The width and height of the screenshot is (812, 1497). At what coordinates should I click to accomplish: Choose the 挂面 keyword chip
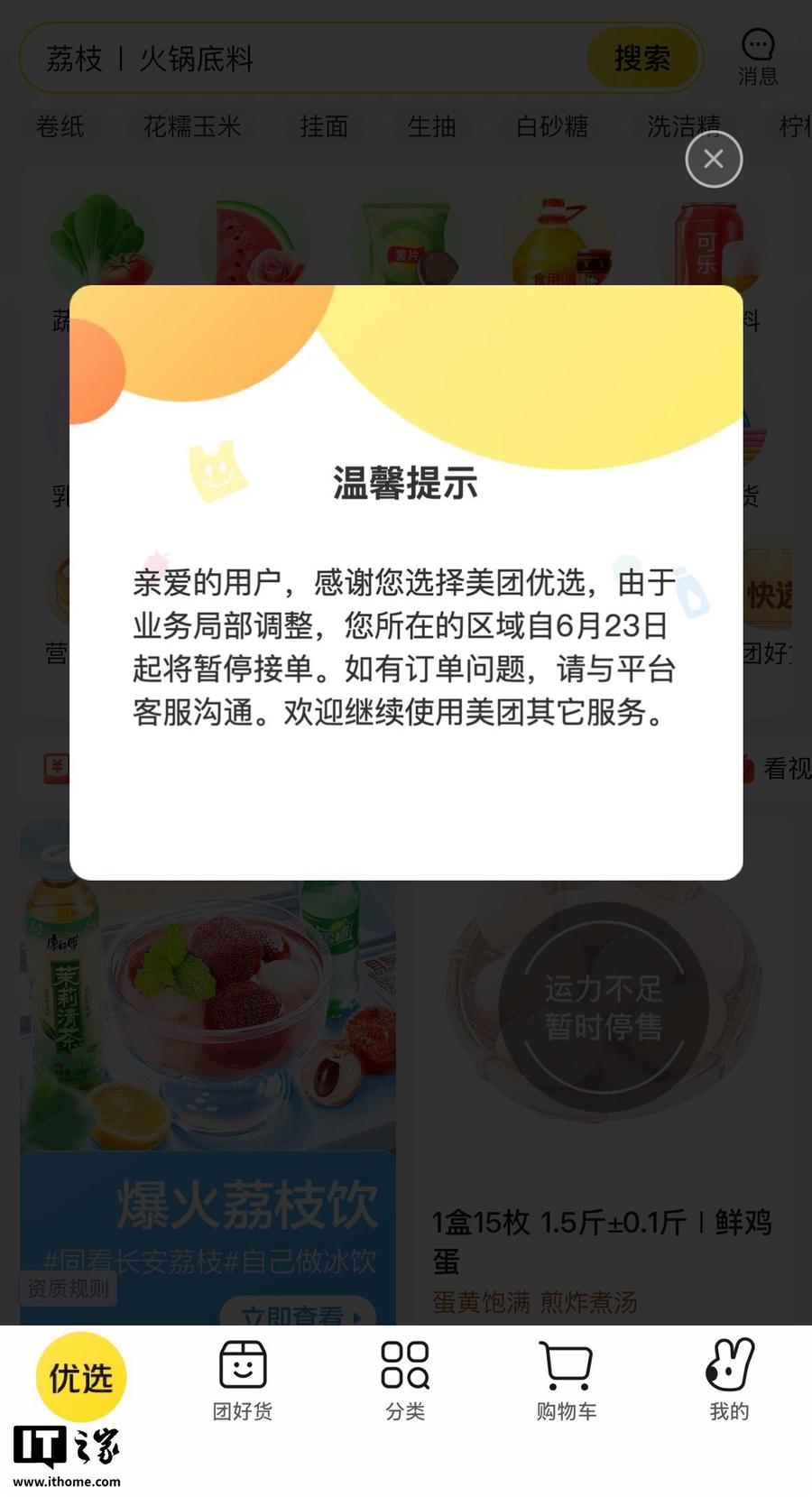click(324, 126)
